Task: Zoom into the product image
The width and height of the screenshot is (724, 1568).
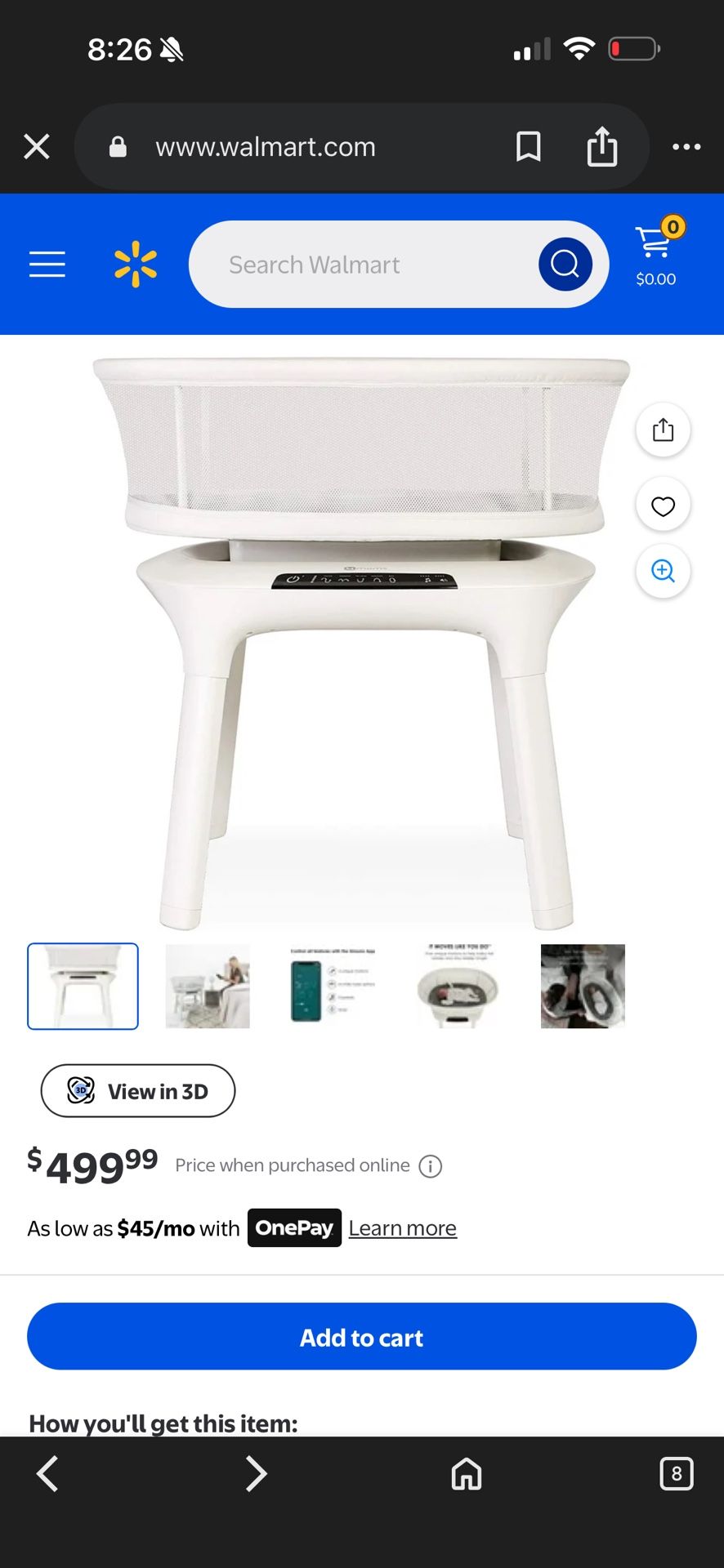Action: point(663,572)
